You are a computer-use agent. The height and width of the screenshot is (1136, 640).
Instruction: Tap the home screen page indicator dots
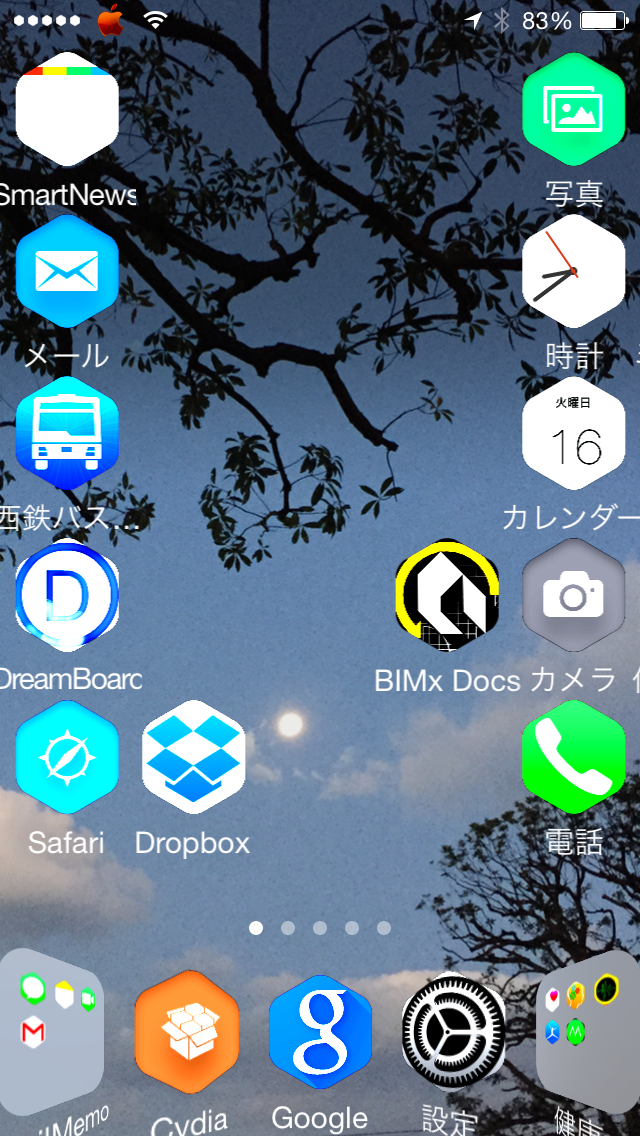(x=320, y=928)
